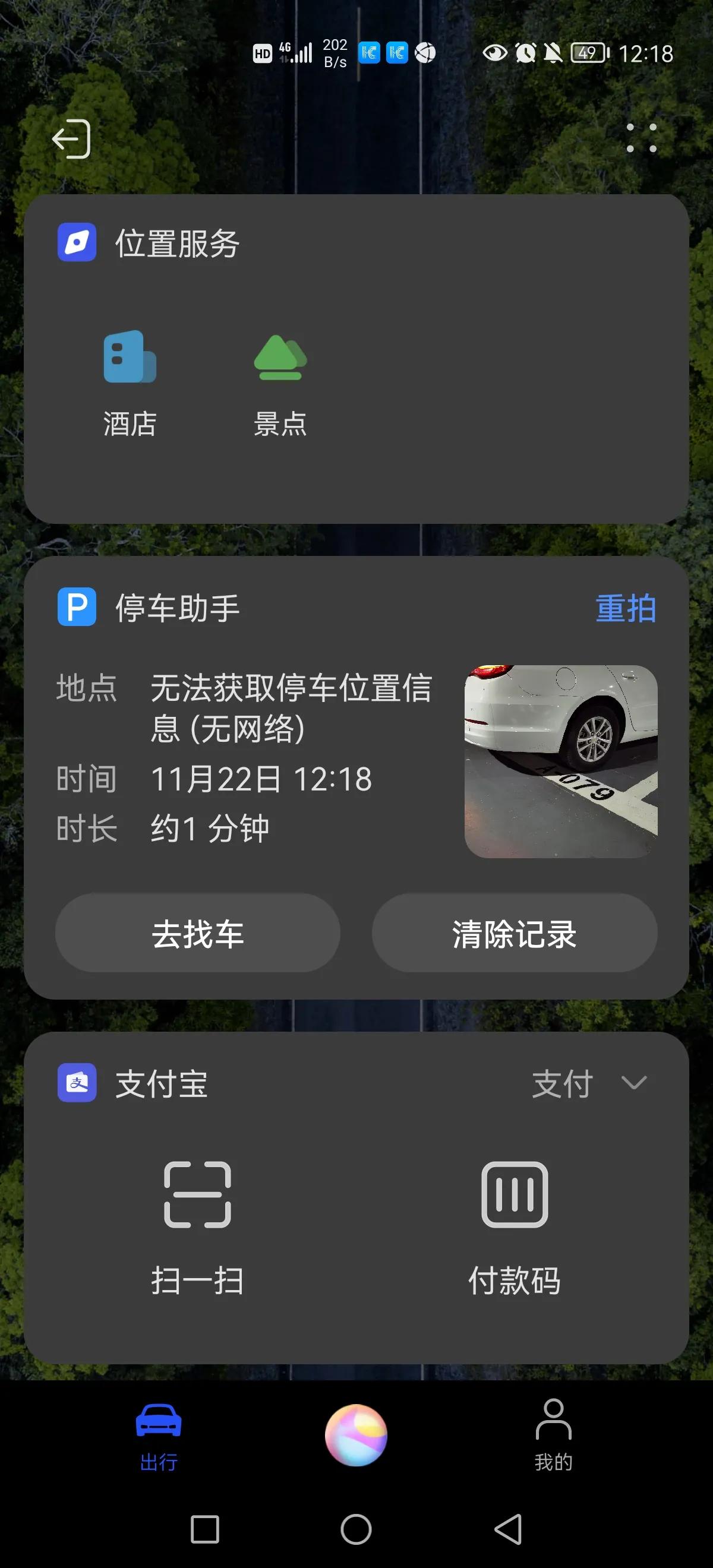Image resolution: width=713 pixels, height=1568 pixels.
Task: Tap 清除记录 to clear parking record
Action: click(513, 933)
